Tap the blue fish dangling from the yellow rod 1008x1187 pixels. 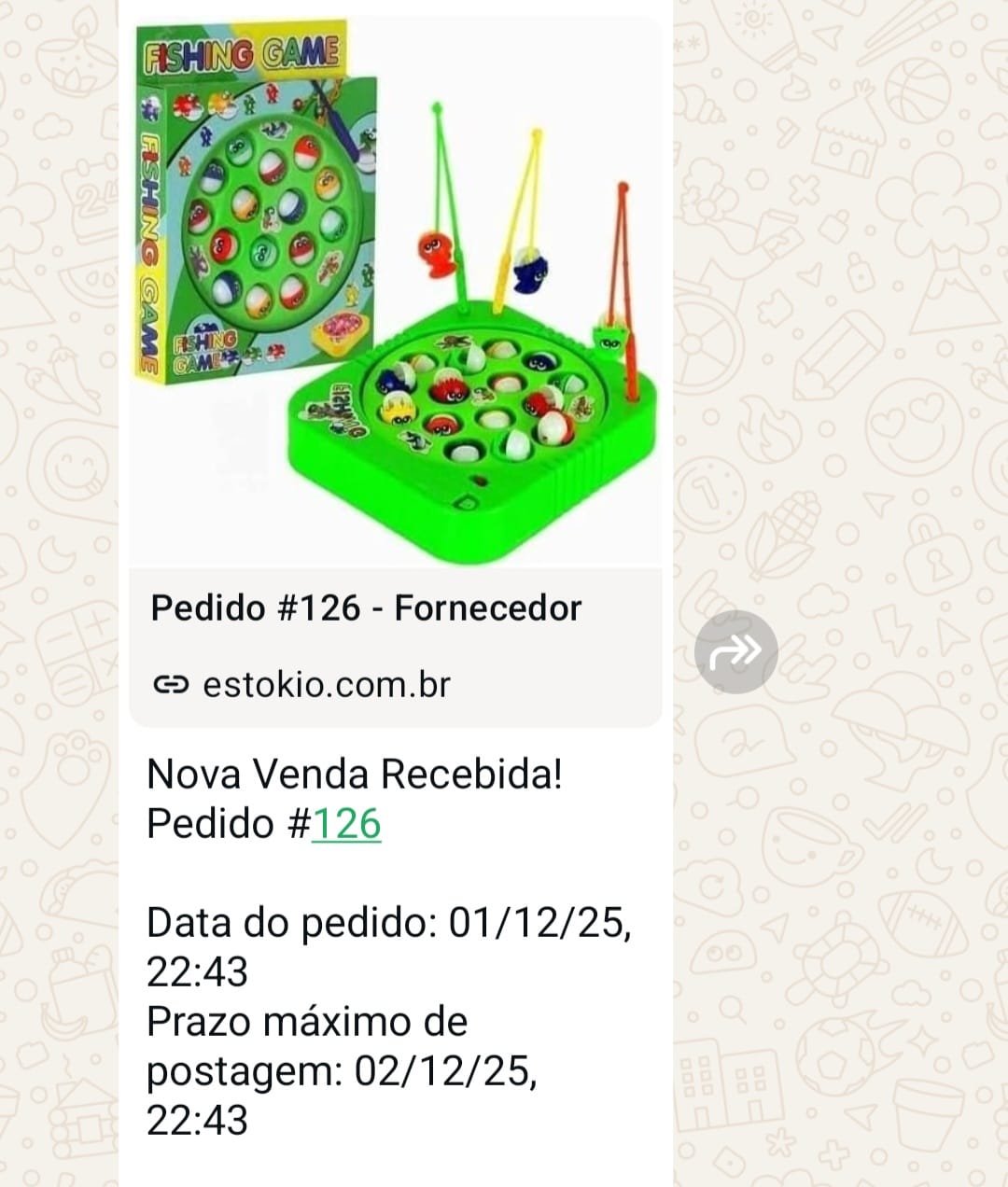pyautogui.click(x=529, y=271)
